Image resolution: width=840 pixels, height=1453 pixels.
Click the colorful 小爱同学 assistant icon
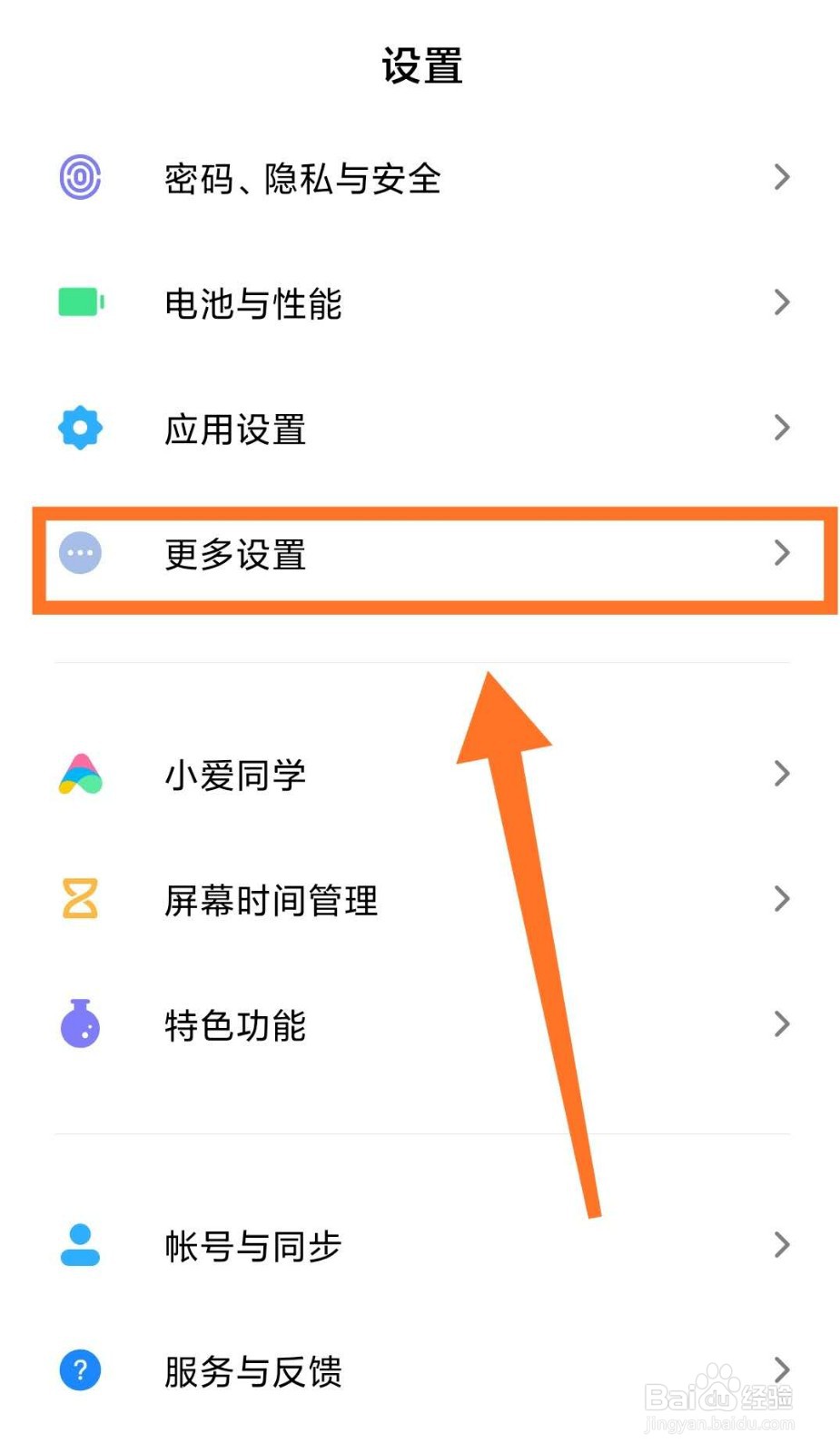pyautogui.click(x=80, y=774)
